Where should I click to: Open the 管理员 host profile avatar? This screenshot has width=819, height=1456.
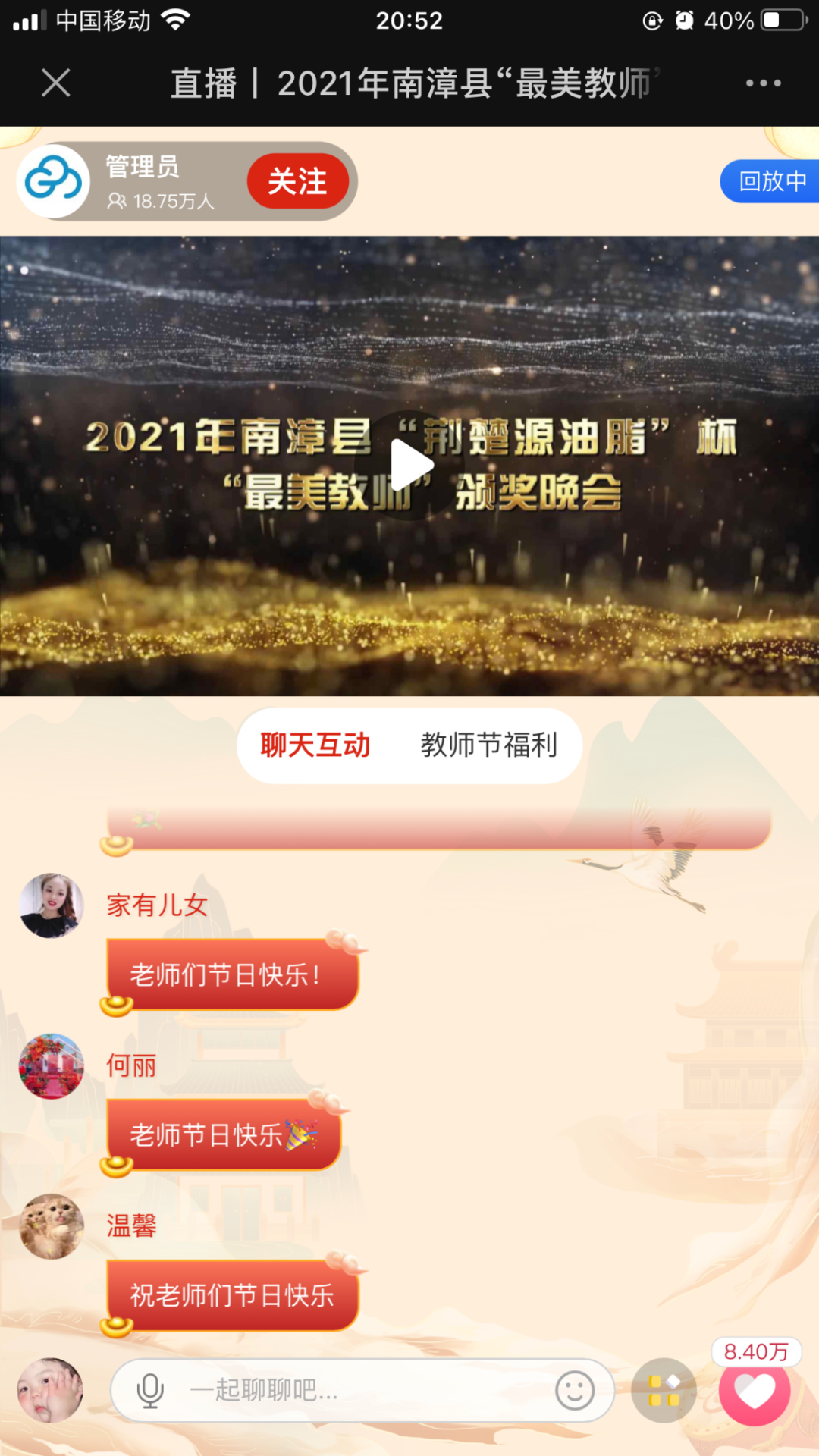tap(53, 181)
